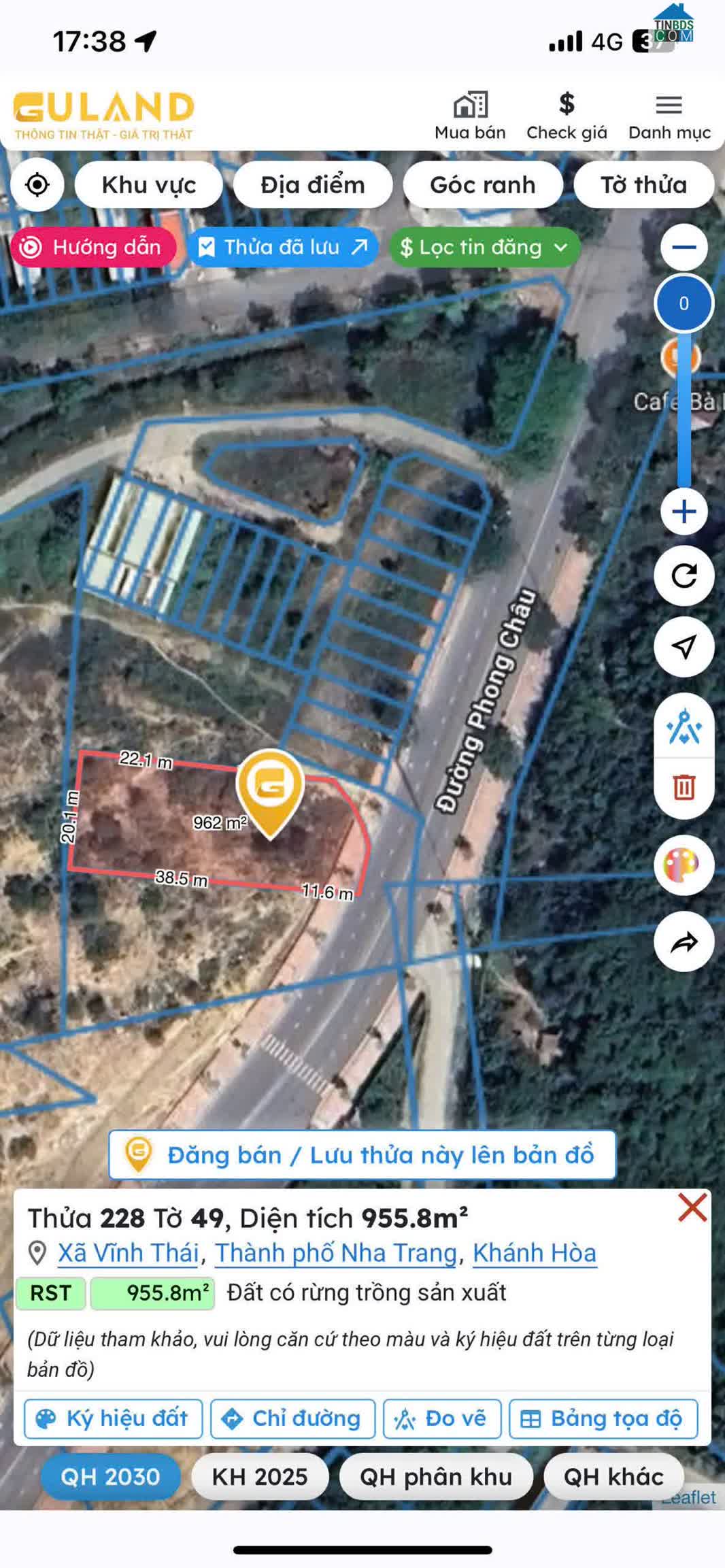The width and height of the screenshot is (725, 1568).
Task: Open the Danh mục menu
Action: pyautogui.click(x=669, y=116)
